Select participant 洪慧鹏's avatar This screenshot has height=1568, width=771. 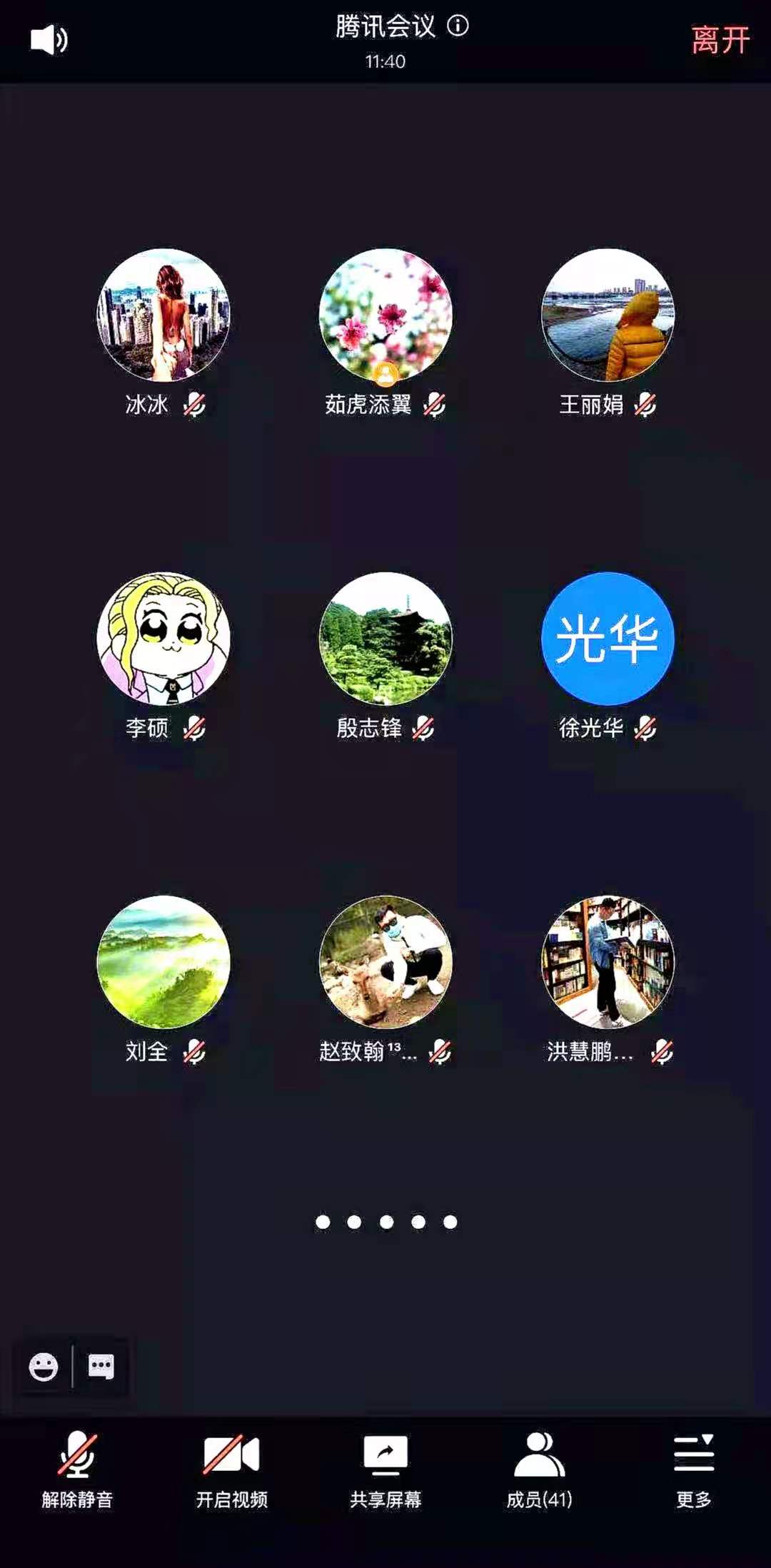(x=608, y=961)
